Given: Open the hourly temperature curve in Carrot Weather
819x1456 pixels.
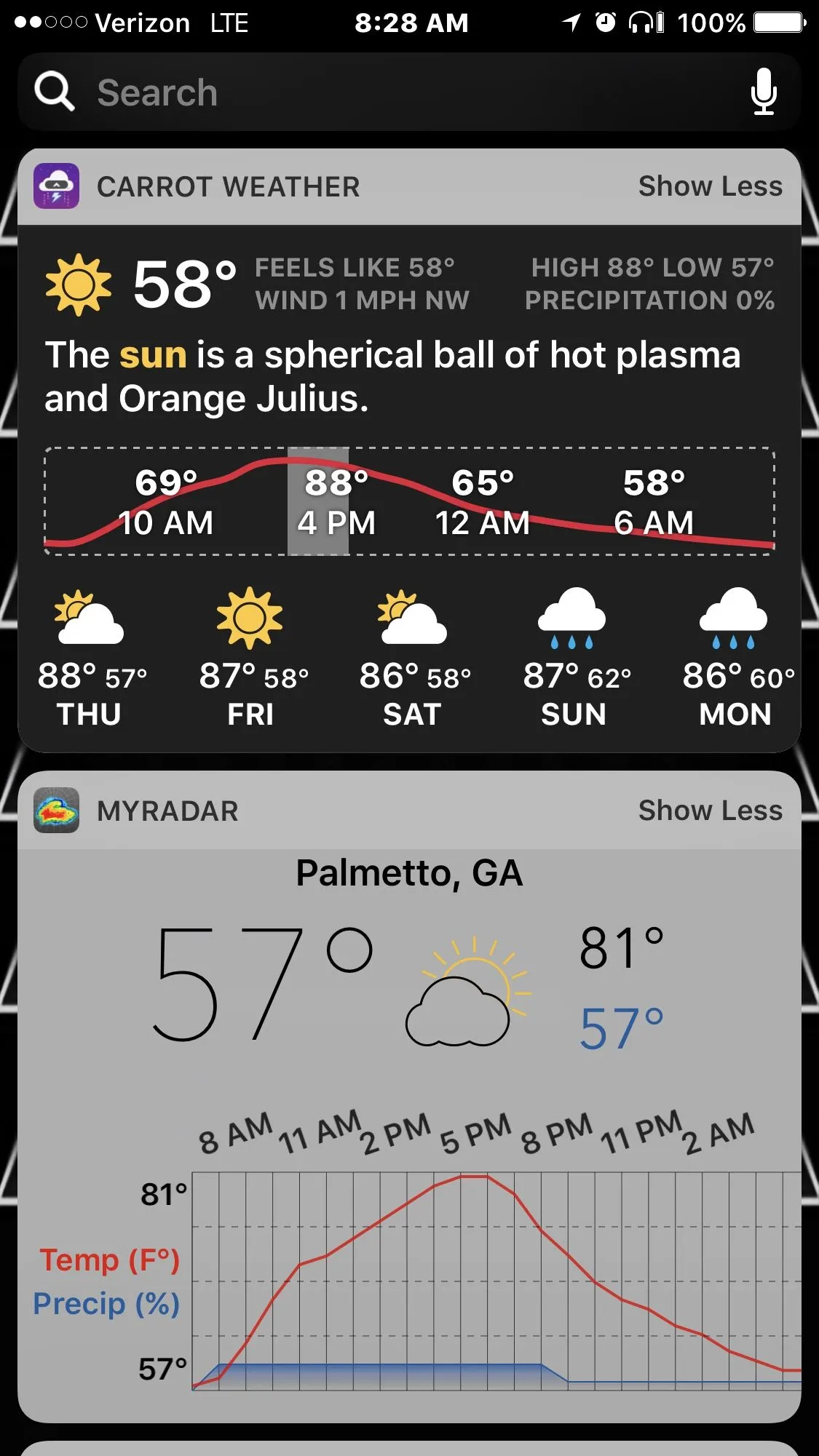Looking at the screenshot, I should coord(409,502).
